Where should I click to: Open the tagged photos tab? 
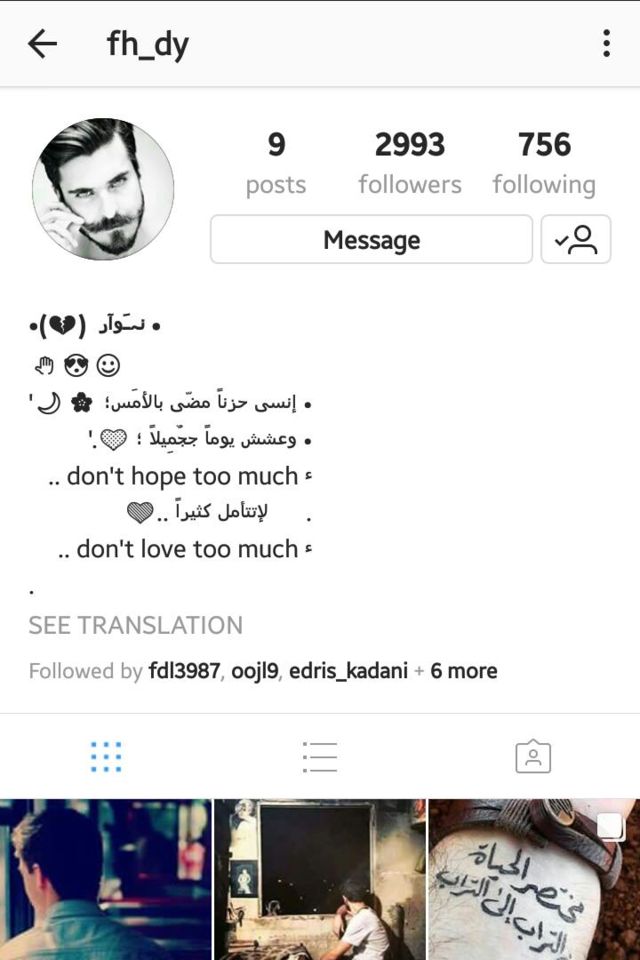pos(533,757)
